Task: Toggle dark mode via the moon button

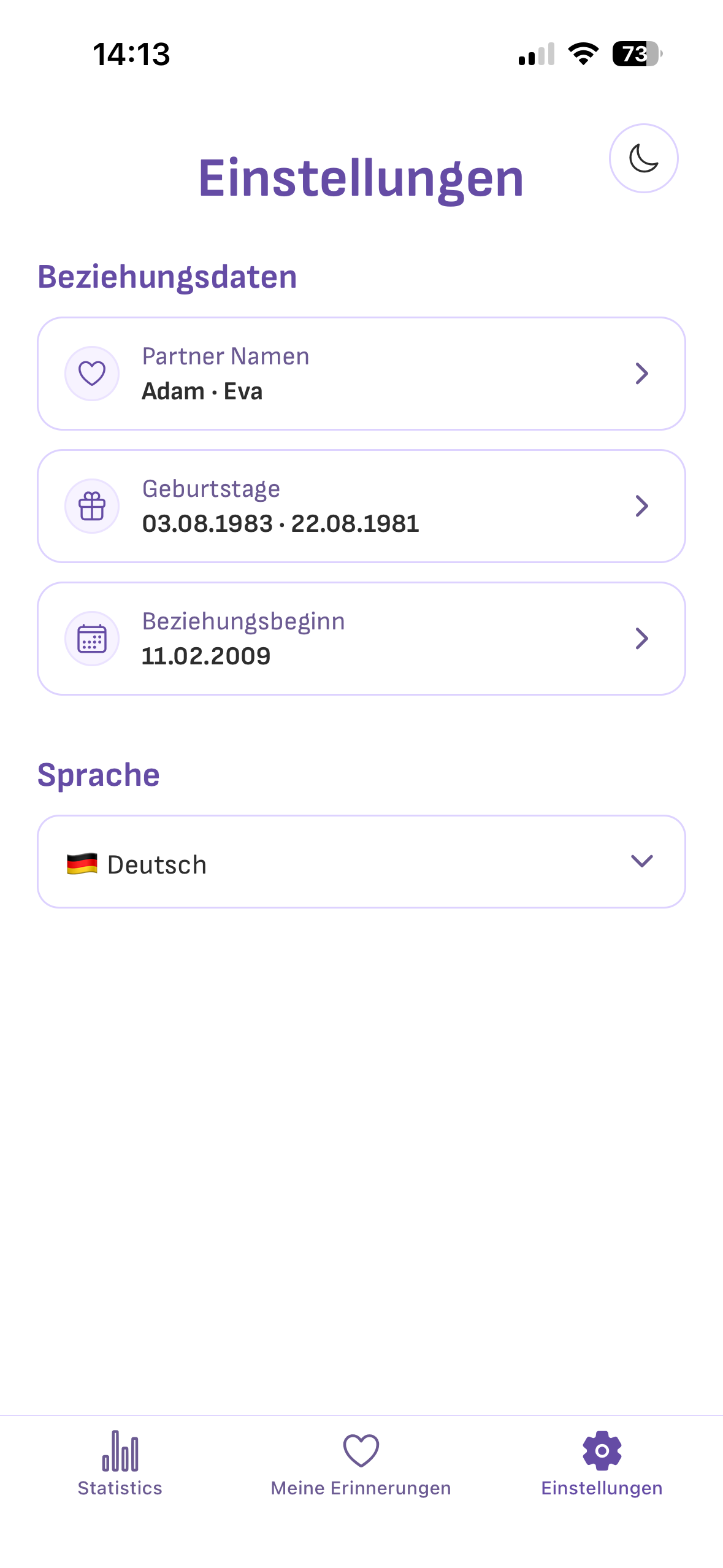Action: [x=644, y=158]
